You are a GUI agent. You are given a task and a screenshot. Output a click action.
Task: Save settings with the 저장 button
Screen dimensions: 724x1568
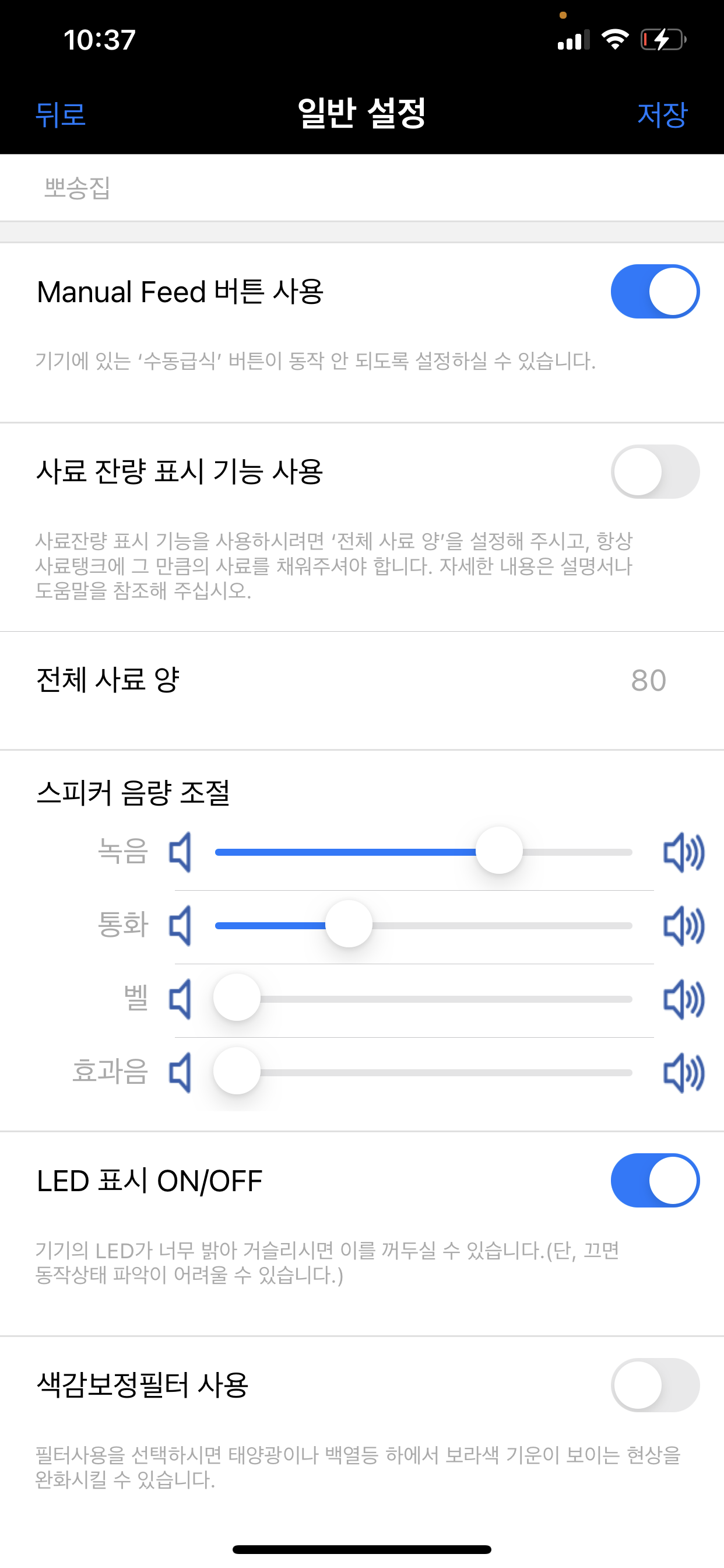pyautogui.click(x=661, y=114)
